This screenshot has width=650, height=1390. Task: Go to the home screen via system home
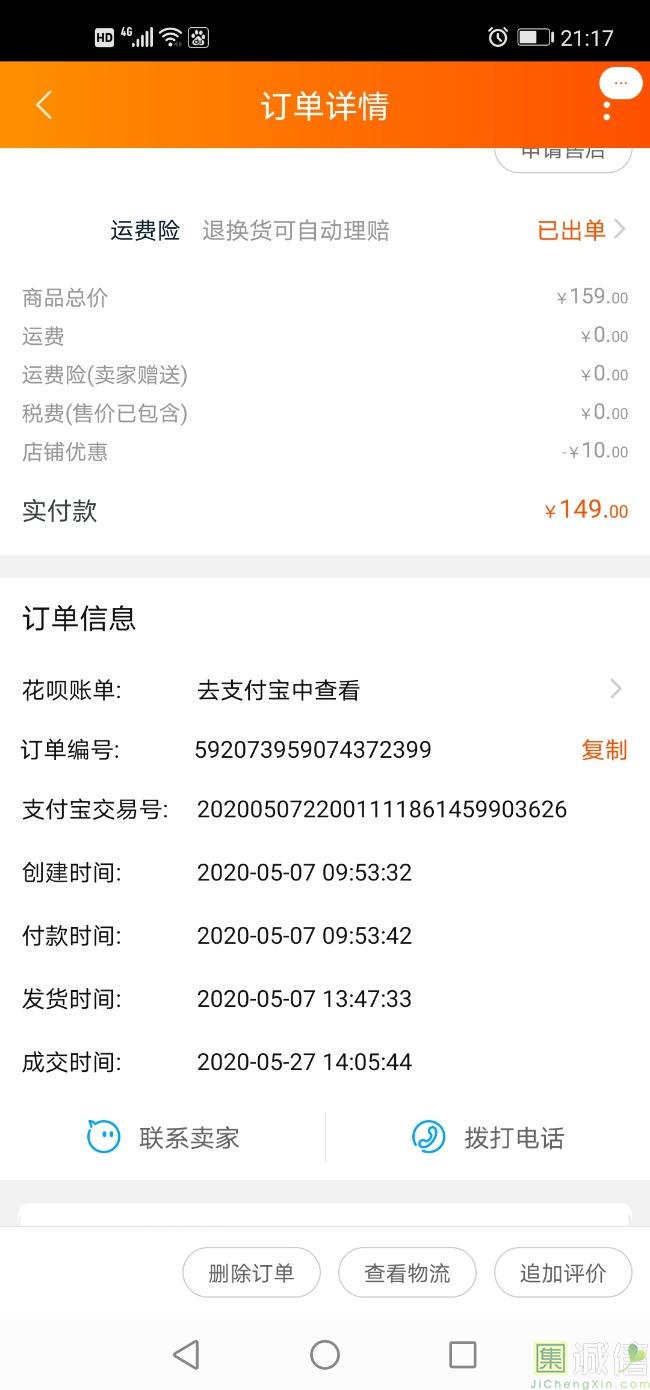[x=325, y=1355]
